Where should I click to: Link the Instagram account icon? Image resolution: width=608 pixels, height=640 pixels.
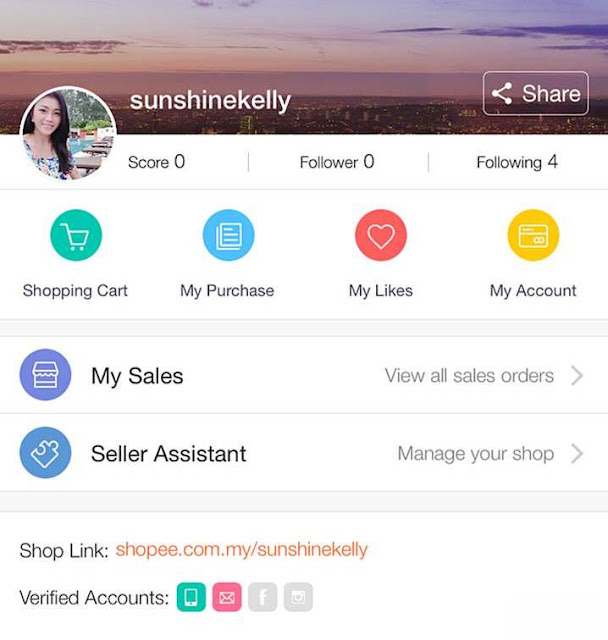tap(297, 598)
